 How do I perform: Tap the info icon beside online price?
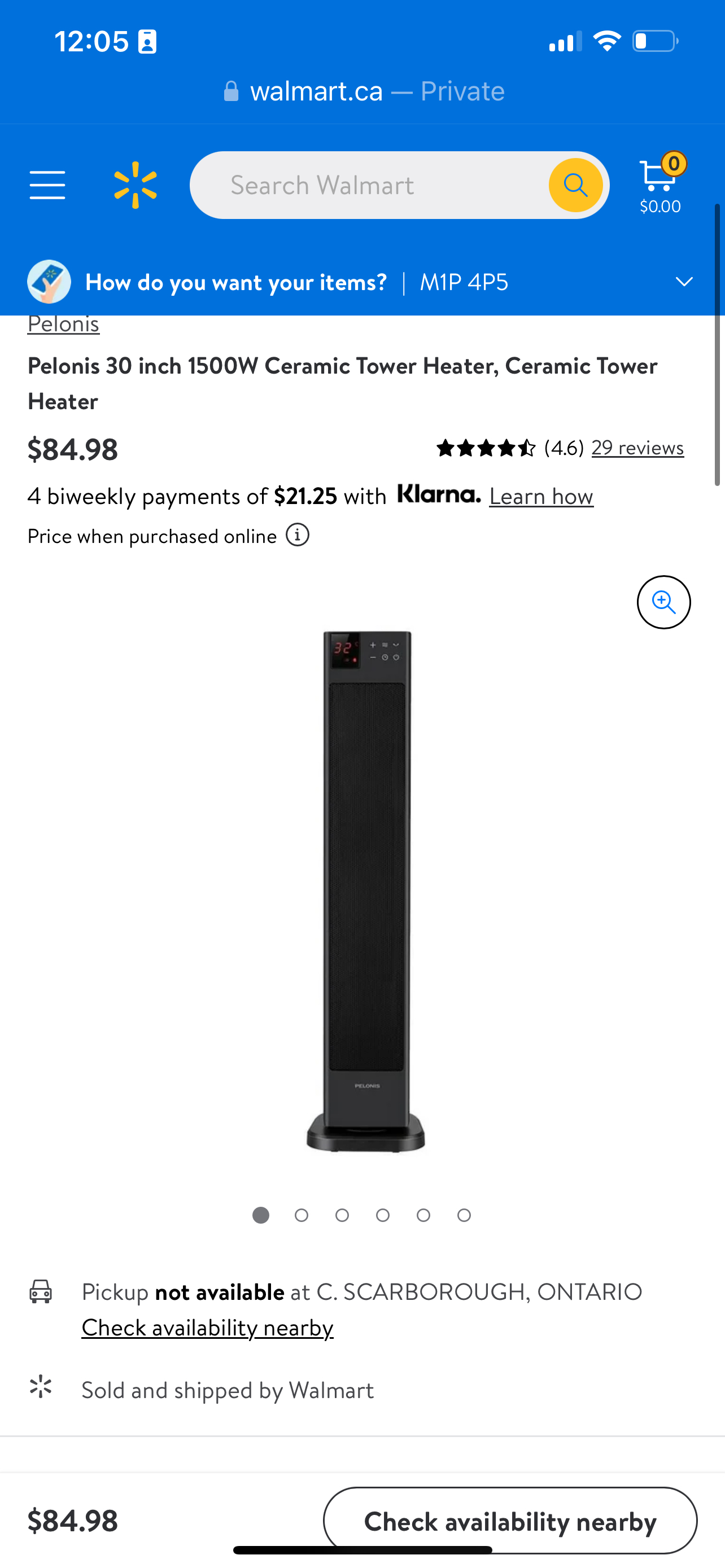click(x=298, y=536)
